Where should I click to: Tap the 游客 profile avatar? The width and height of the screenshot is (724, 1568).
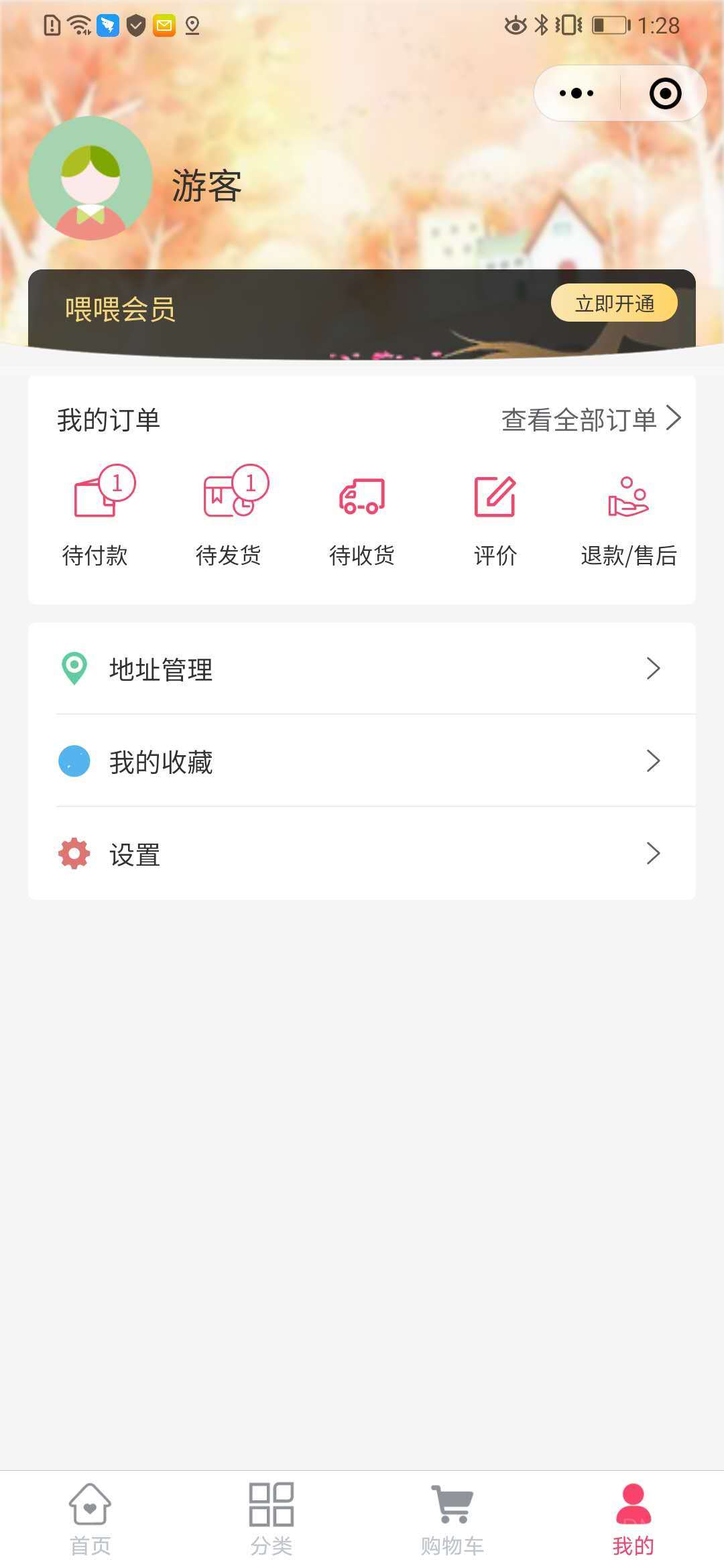90,178
